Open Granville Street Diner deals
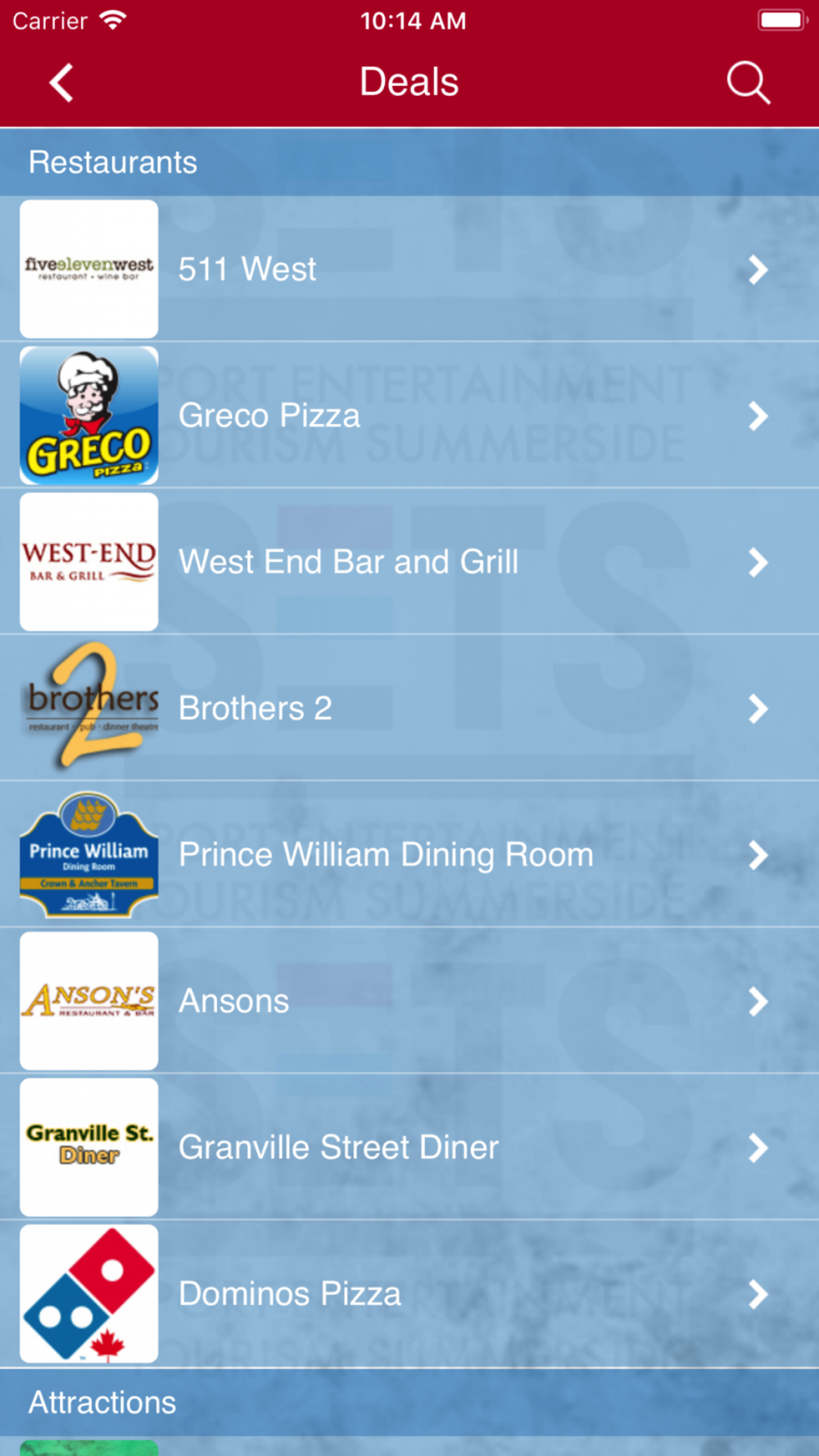Image resolution: width=819 pixels, height=1456 pixels. [409, 1147]
